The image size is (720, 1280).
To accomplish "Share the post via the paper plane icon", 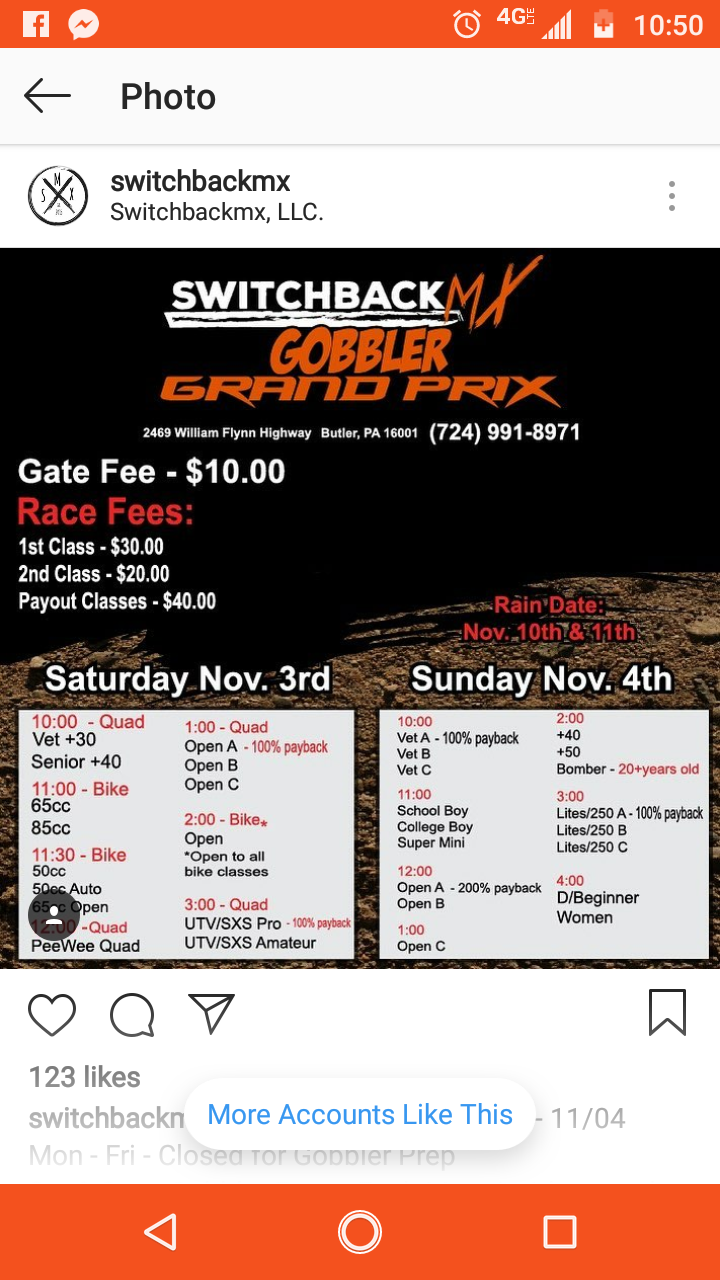I will click(x=211, y=1013).
